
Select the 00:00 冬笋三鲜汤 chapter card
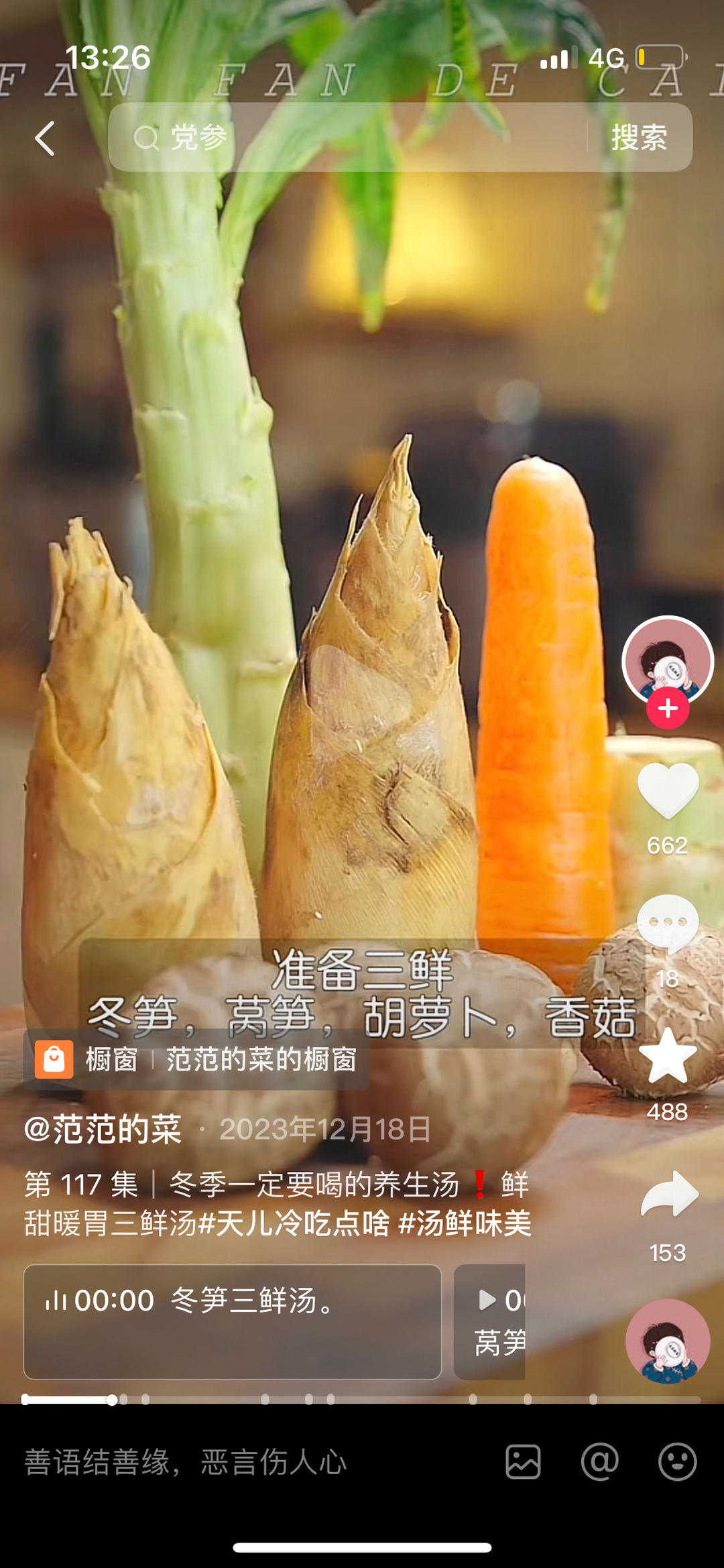click(x=232, y=1321)
